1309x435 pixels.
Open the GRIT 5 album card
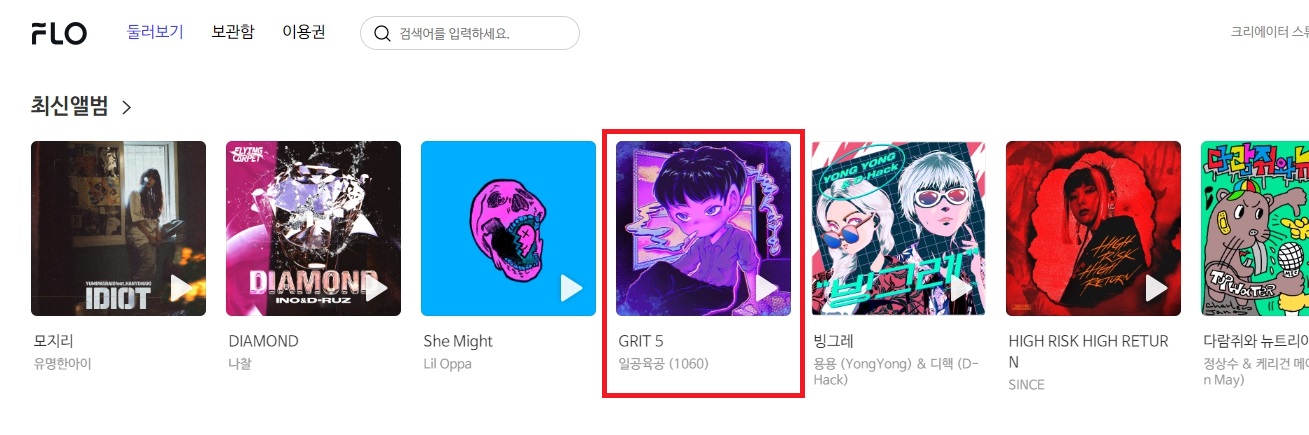click(x=702, y=228)
